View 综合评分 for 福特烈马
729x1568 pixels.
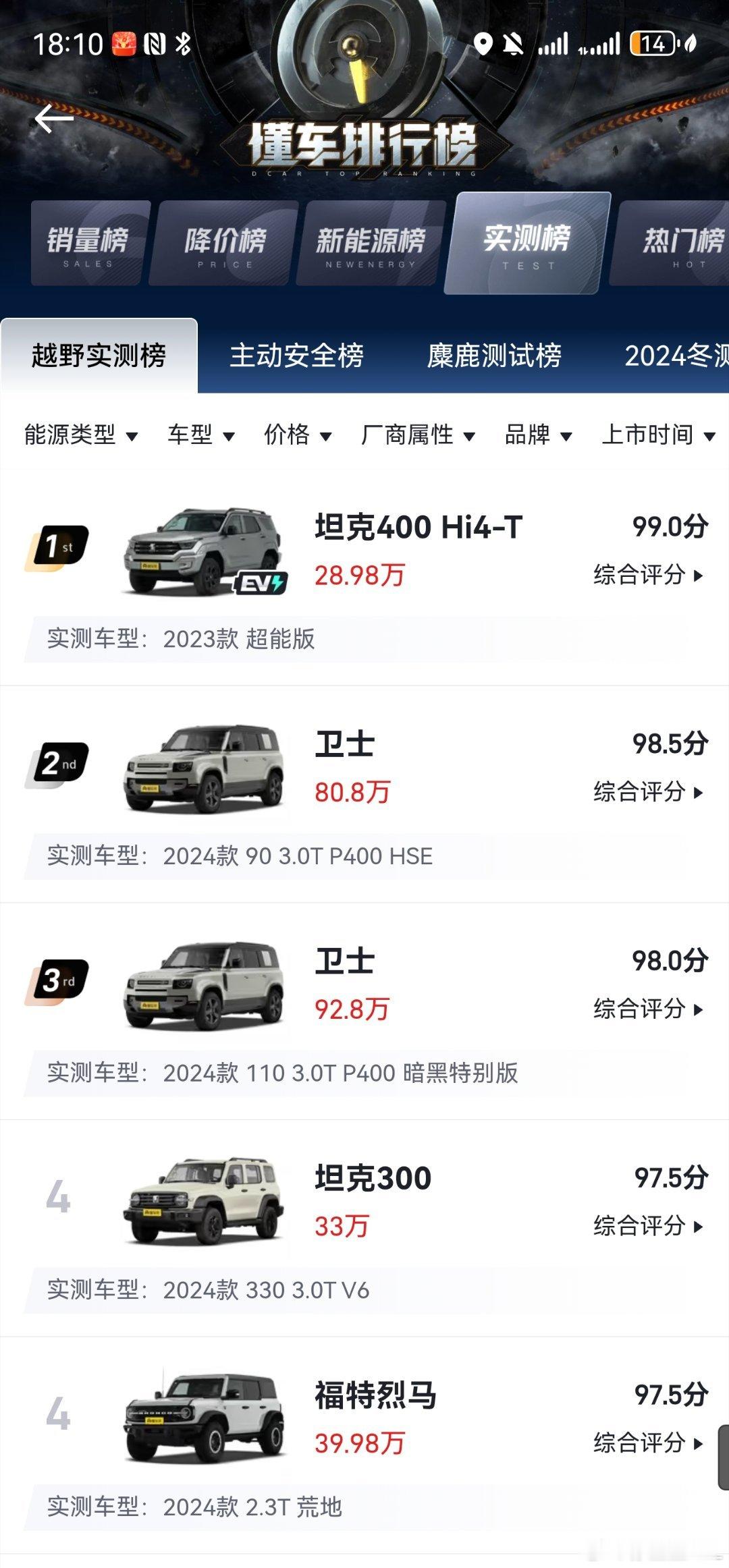(648, 1443)
